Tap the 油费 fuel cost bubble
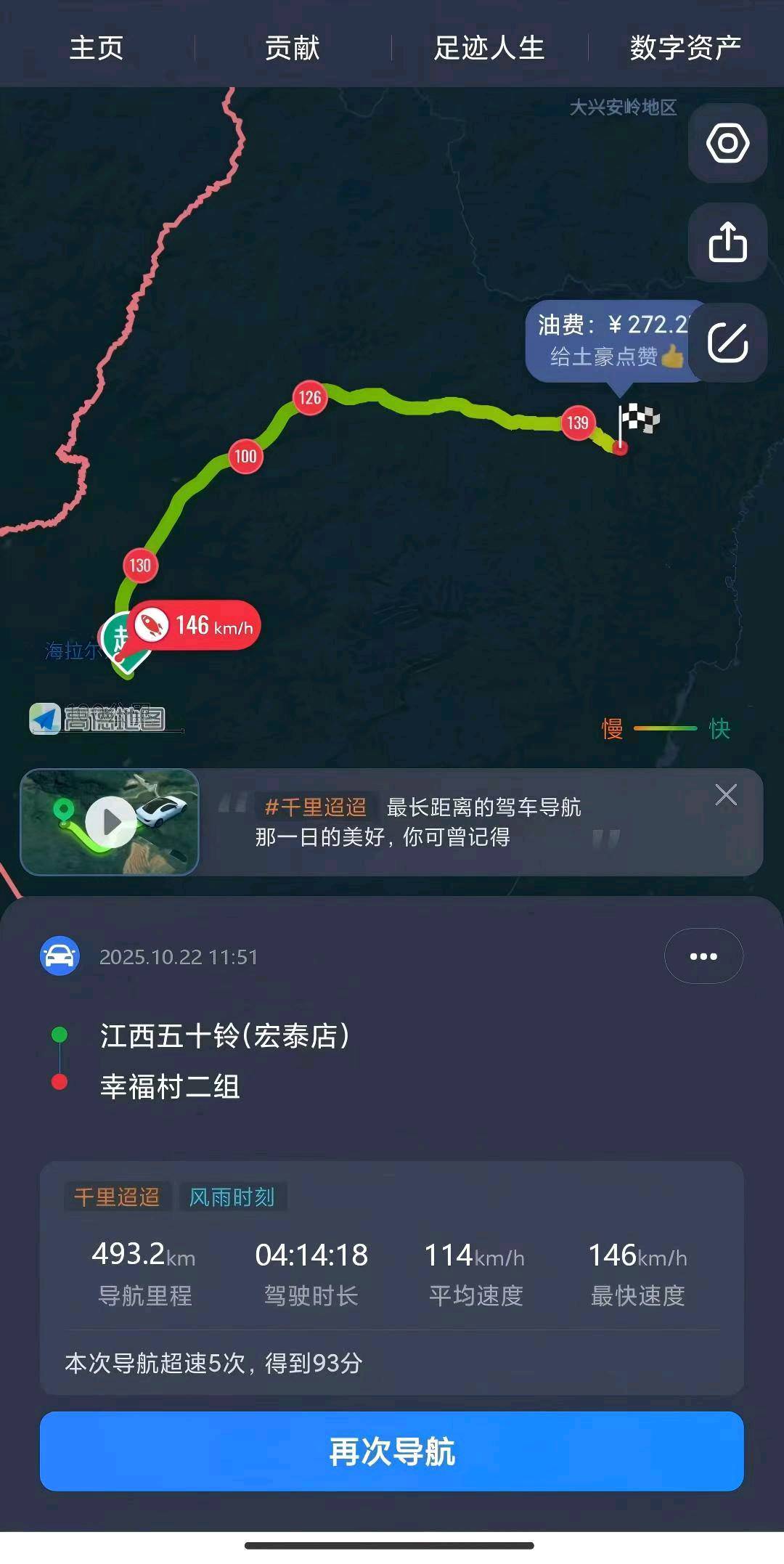The height and width of the screenshot is (1564, 784). coord(608,340)
